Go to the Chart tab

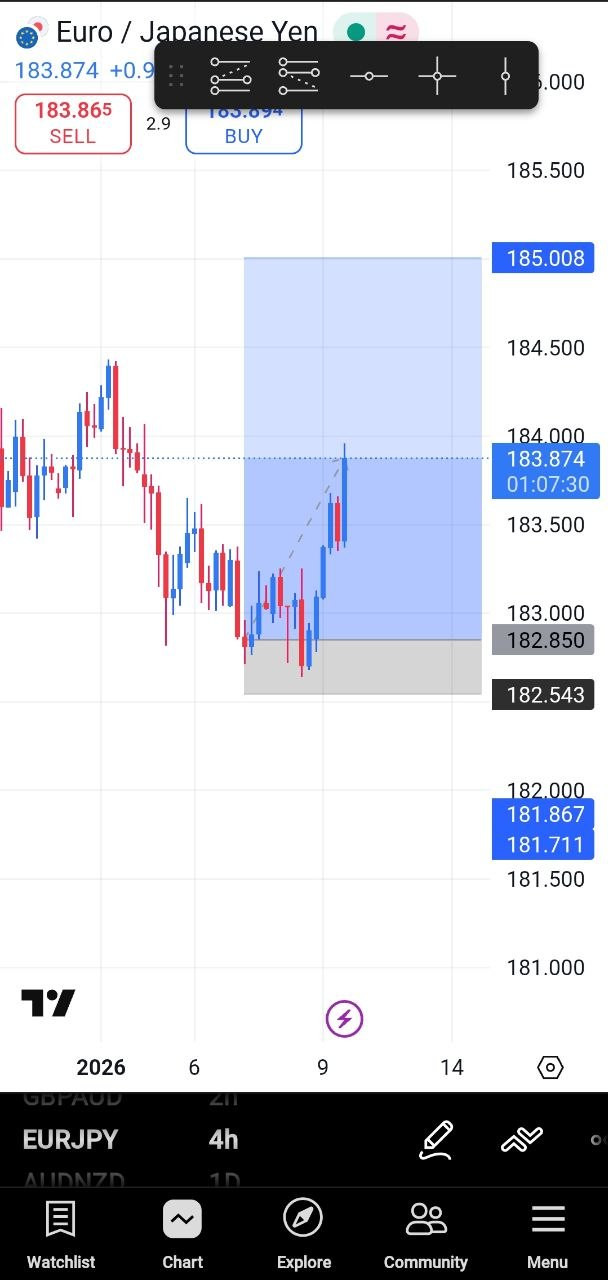coord(182,1234)
